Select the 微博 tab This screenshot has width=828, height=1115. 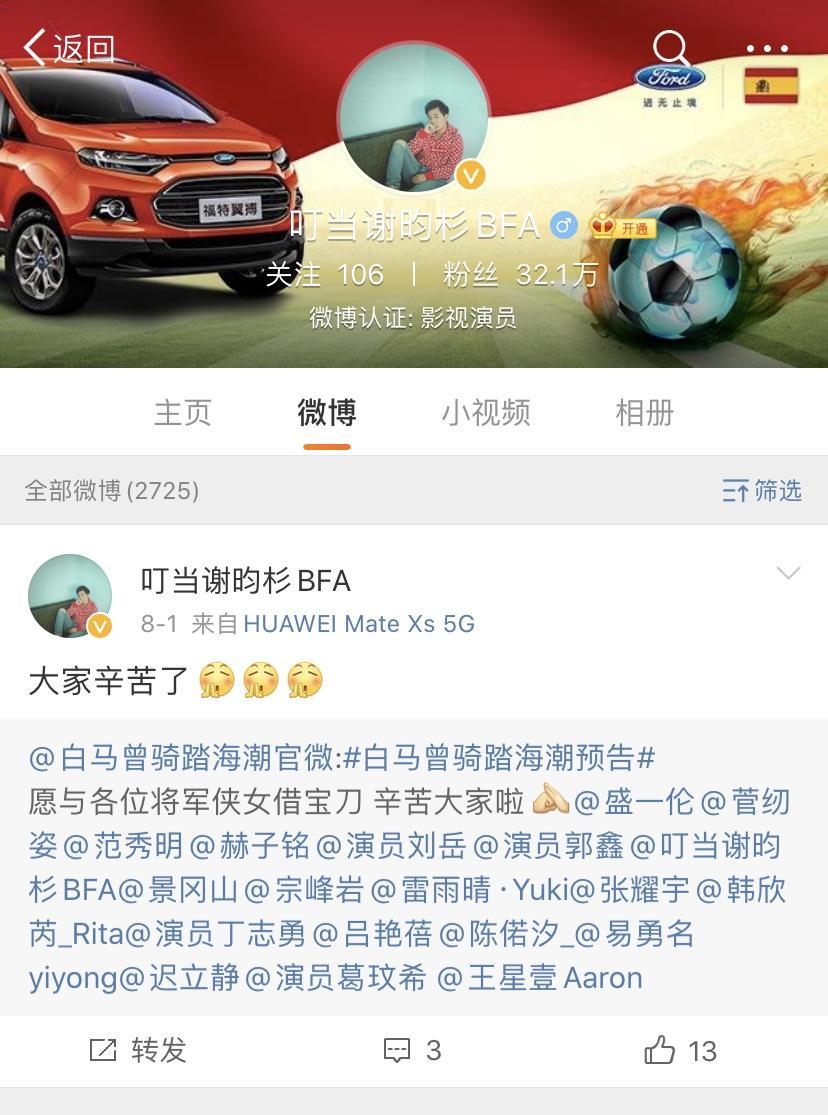coord(327,412)
